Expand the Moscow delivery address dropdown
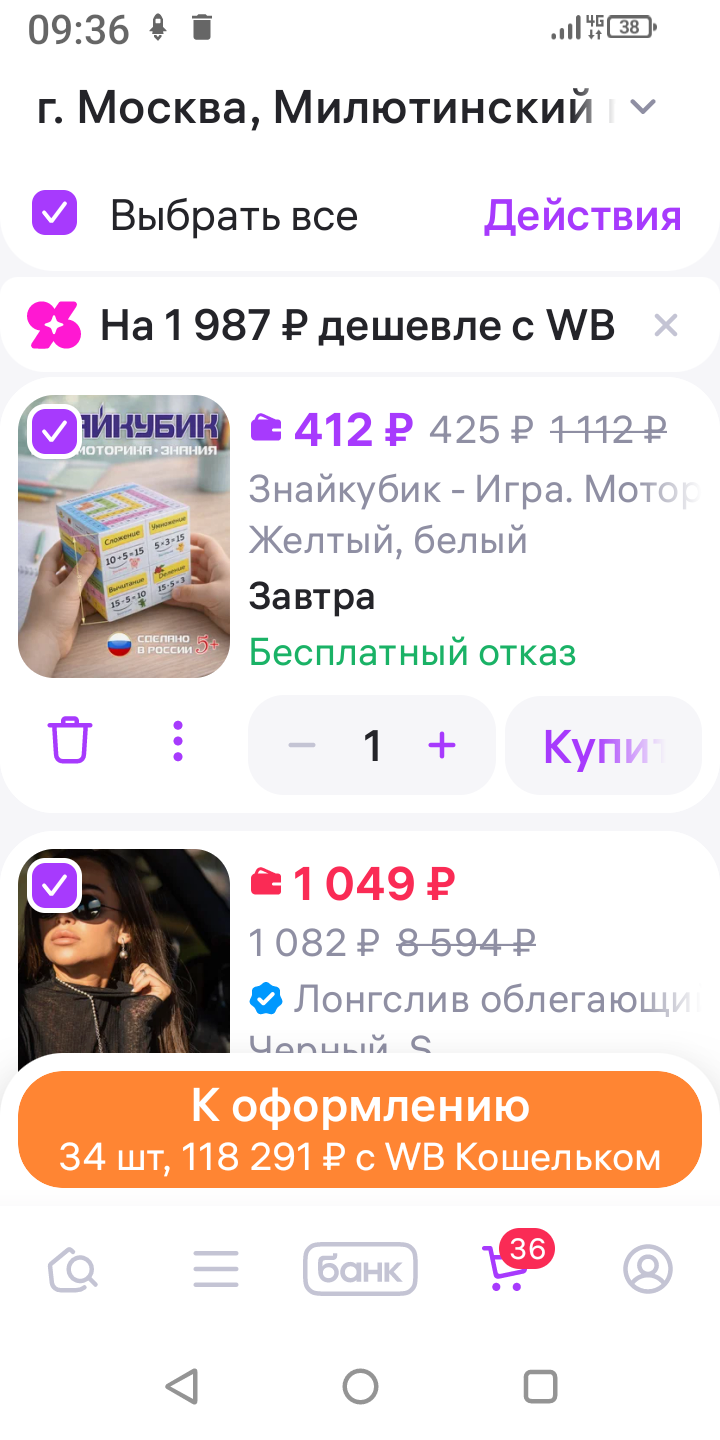Screen dimensions: 720x1440 tap(643, 108)
